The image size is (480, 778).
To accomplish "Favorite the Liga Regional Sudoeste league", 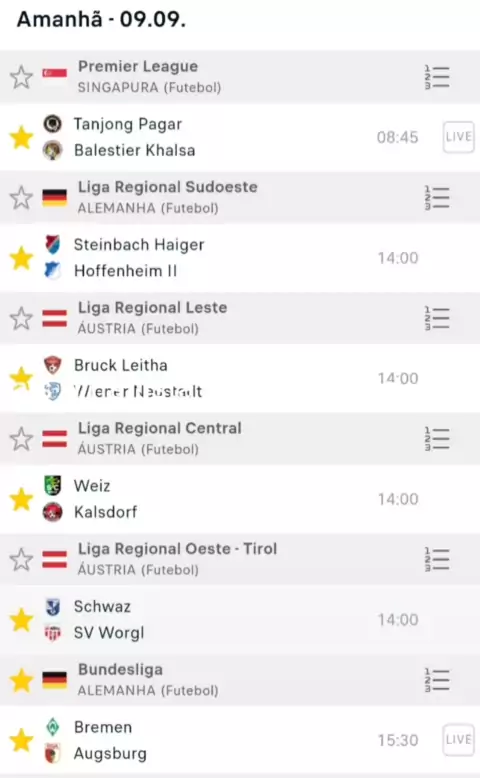I will [21, 198].
